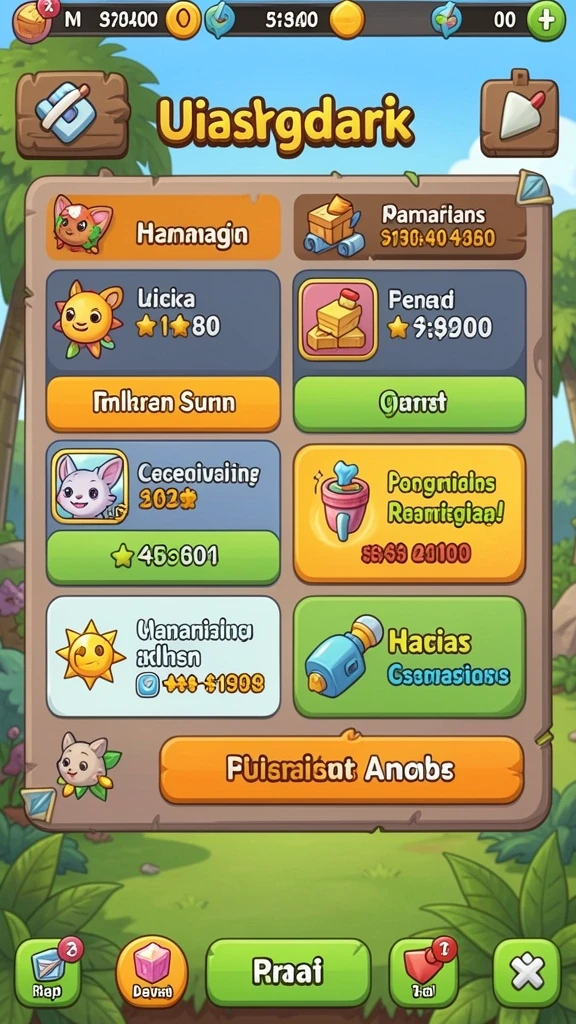Open the yellow Pongmiains Reamigiaa card
Viewport: 576px width, 1024px height.
tap(410, 513)
